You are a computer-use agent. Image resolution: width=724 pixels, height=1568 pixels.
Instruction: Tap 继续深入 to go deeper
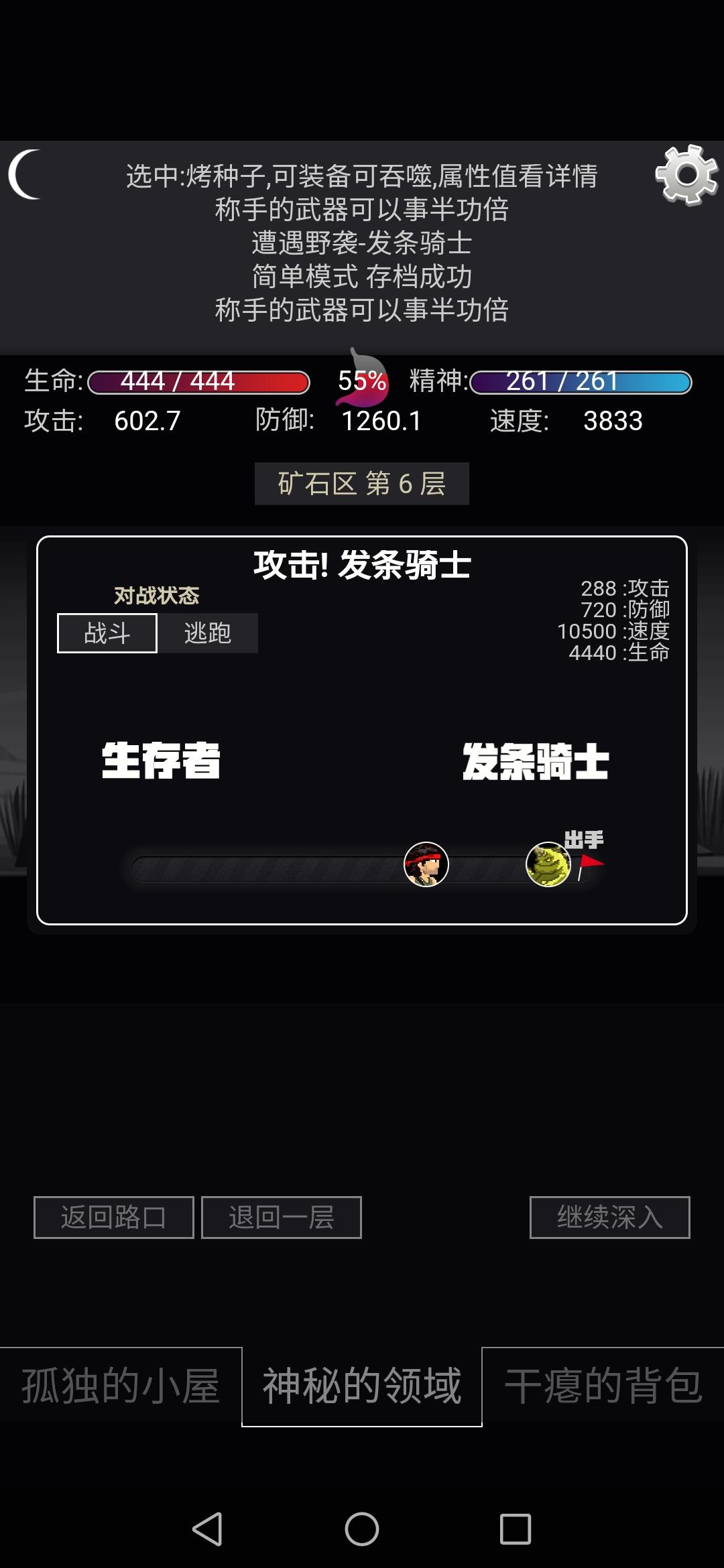[610, 1218]
